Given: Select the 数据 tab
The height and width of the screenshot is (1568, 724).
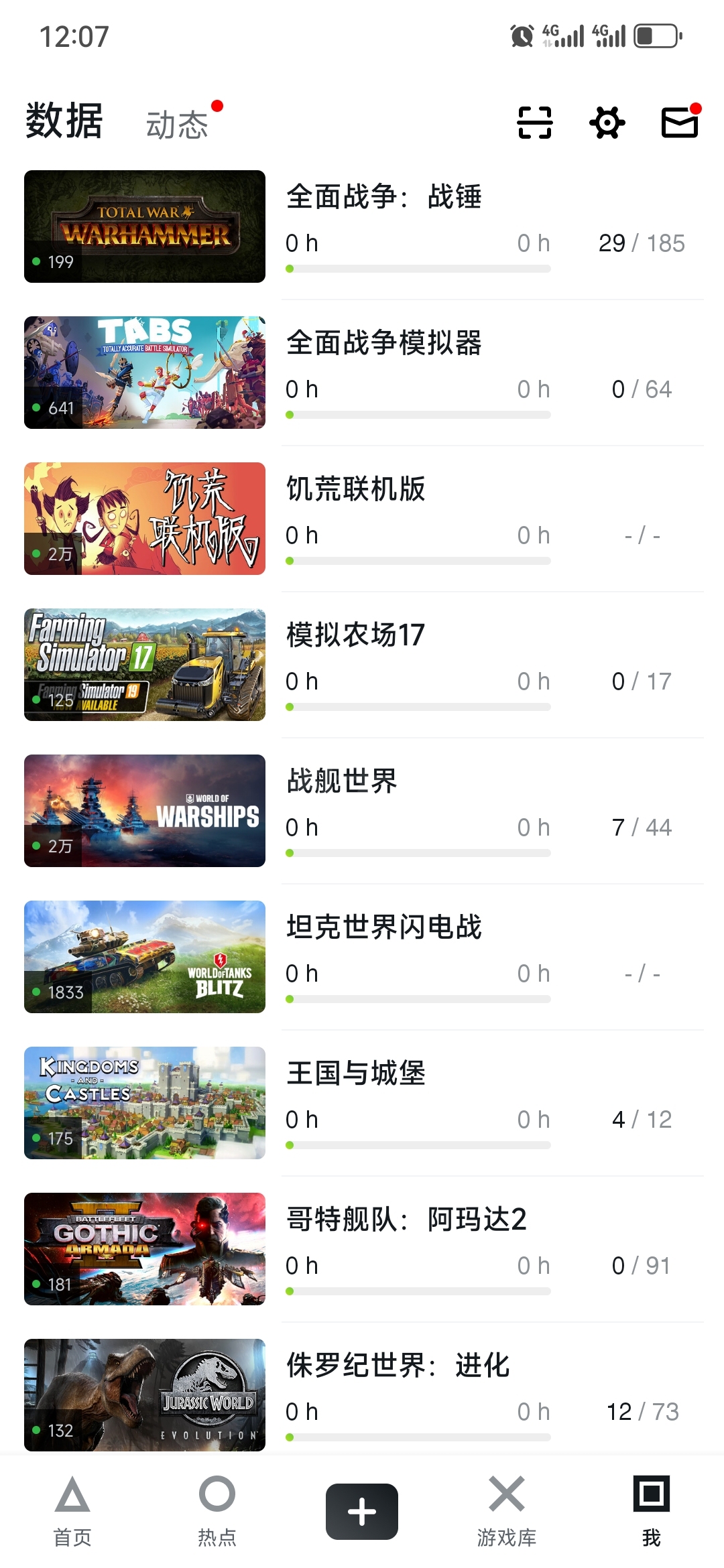Looking at the screenshot, I should [64, 122].
